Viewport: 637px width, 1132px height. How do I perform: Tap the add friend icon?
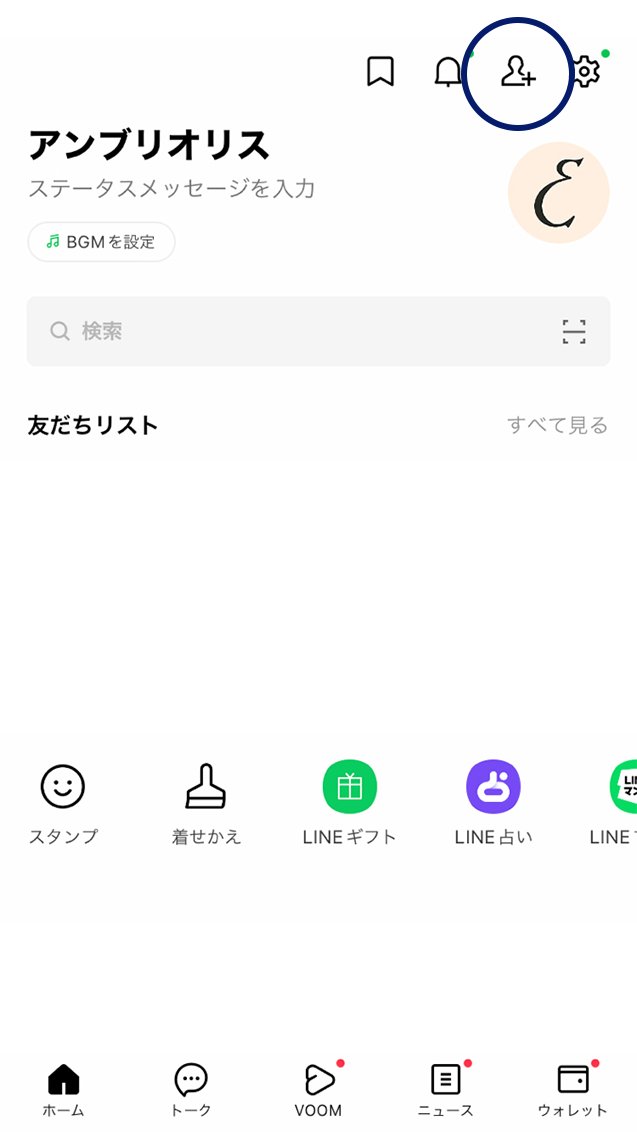pos(518,72)
